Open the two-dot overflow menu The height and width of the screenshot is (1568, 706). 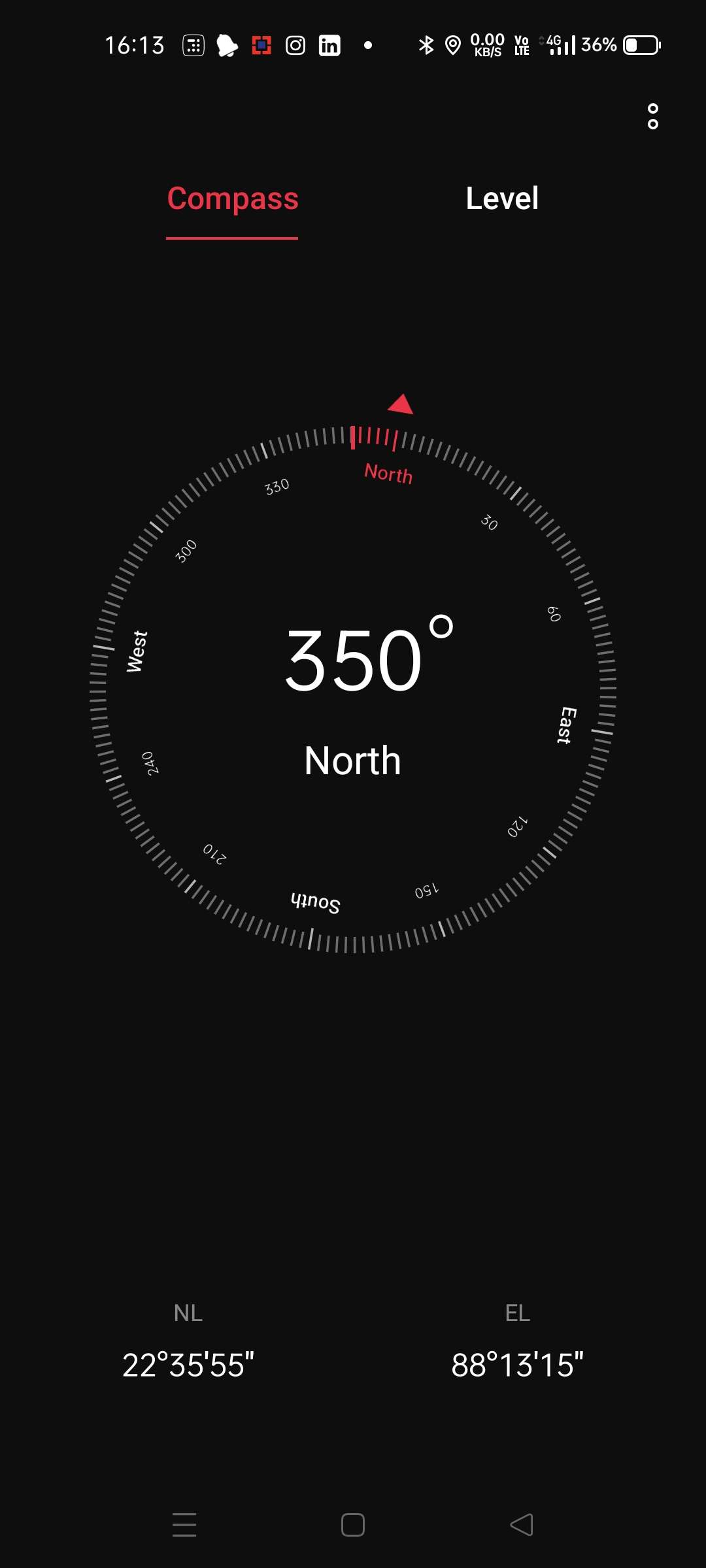[x=652, y=116]
